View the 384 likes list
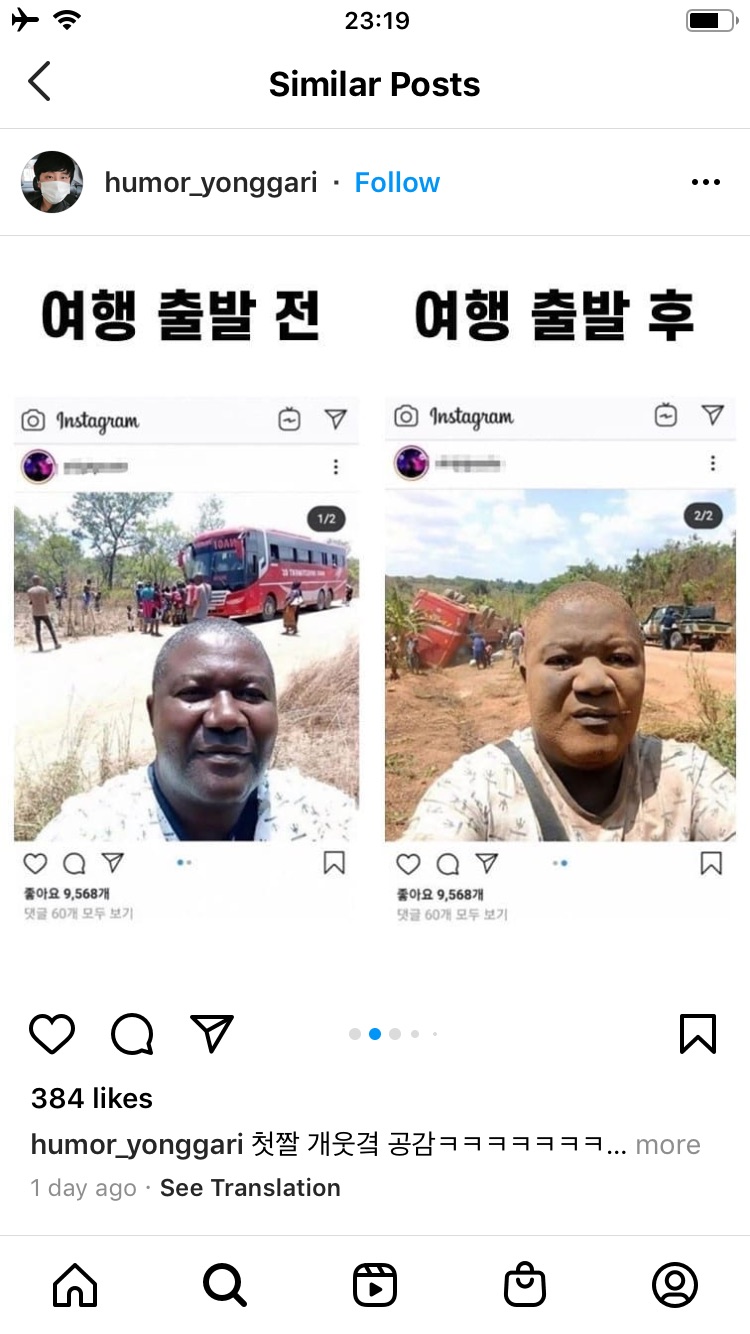Viewport: 750px width, 1334px height. click(x=92, y=1098)
